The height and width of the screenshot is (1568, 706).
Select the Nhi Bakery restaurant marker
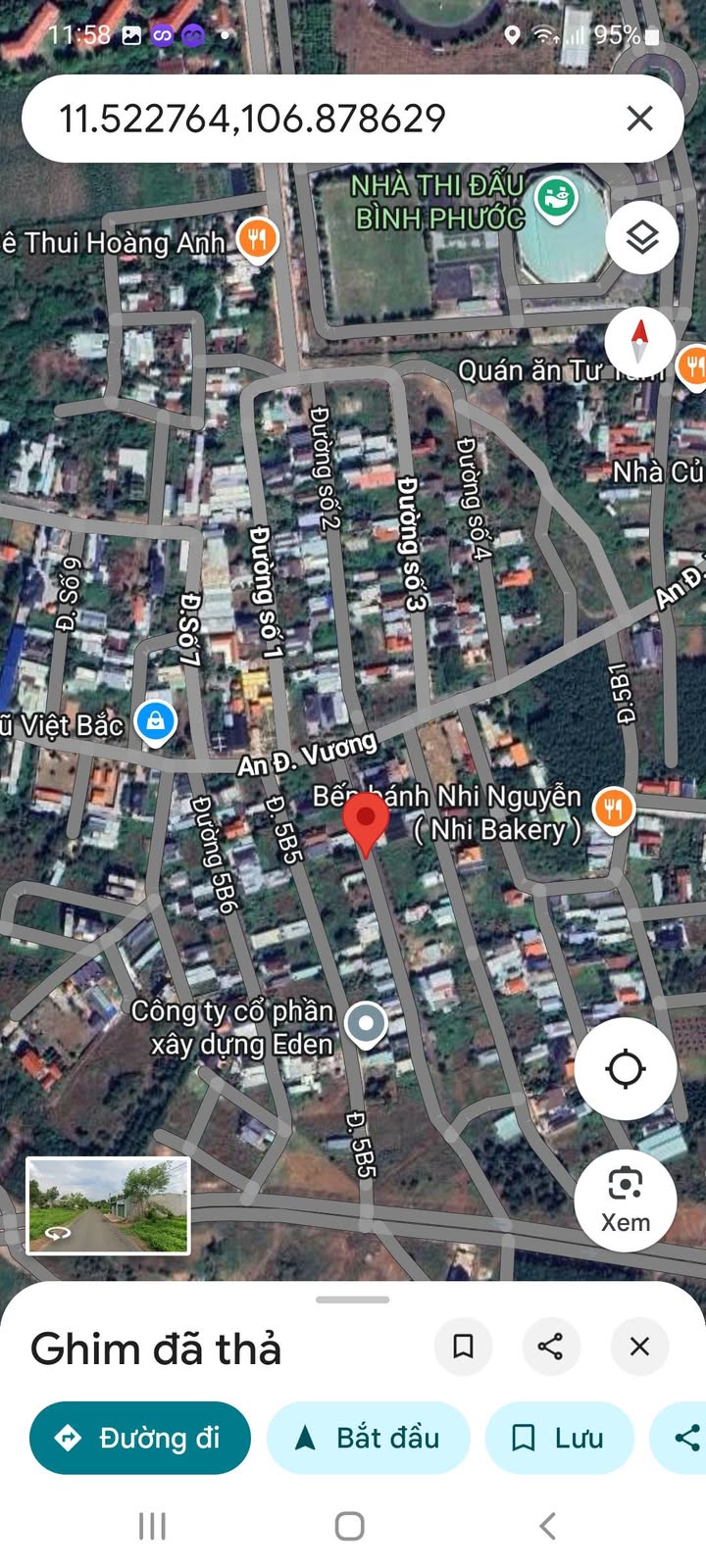click(x=613, y=809)
